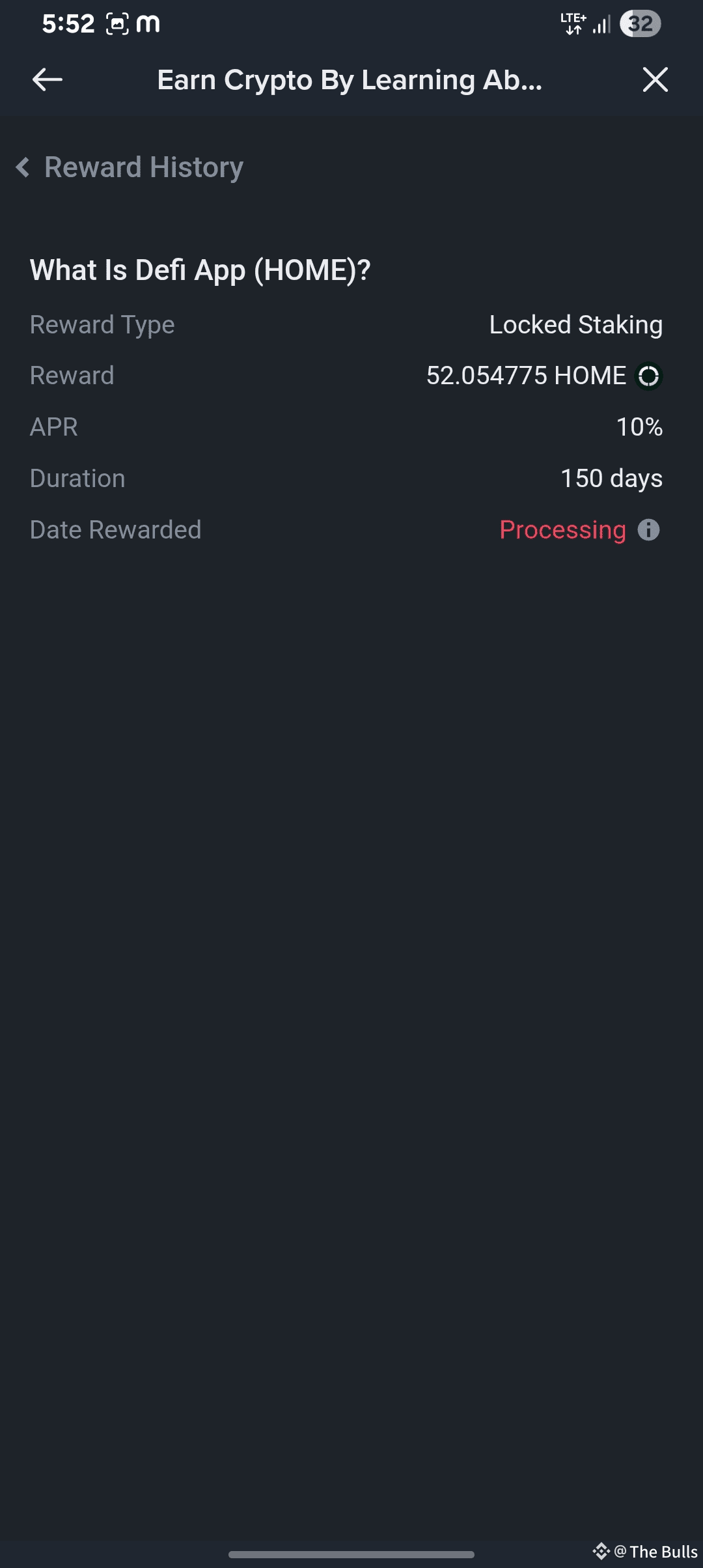Screen dimensions: 703x1568
Task: Tap the reward value 52.054775 HOME
Action: (x=525, y=376)
